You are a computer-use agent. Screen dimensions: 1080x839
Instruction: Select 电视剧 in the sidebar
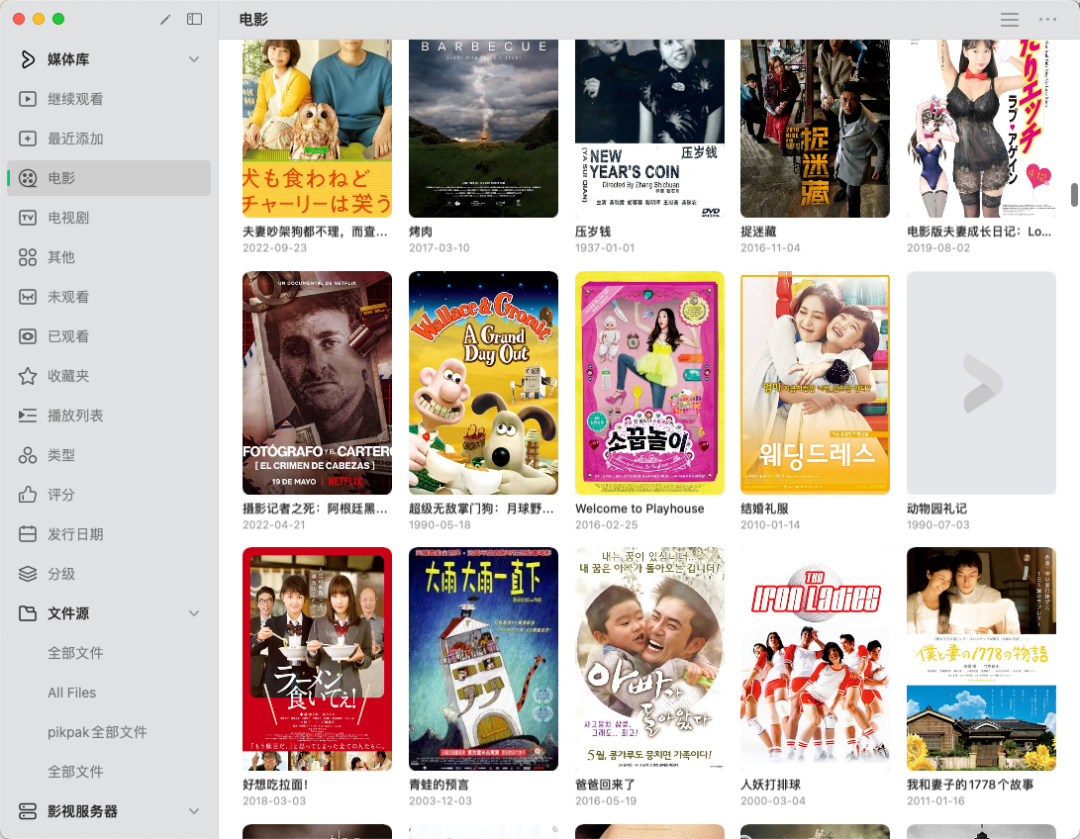tap(68, 218)
